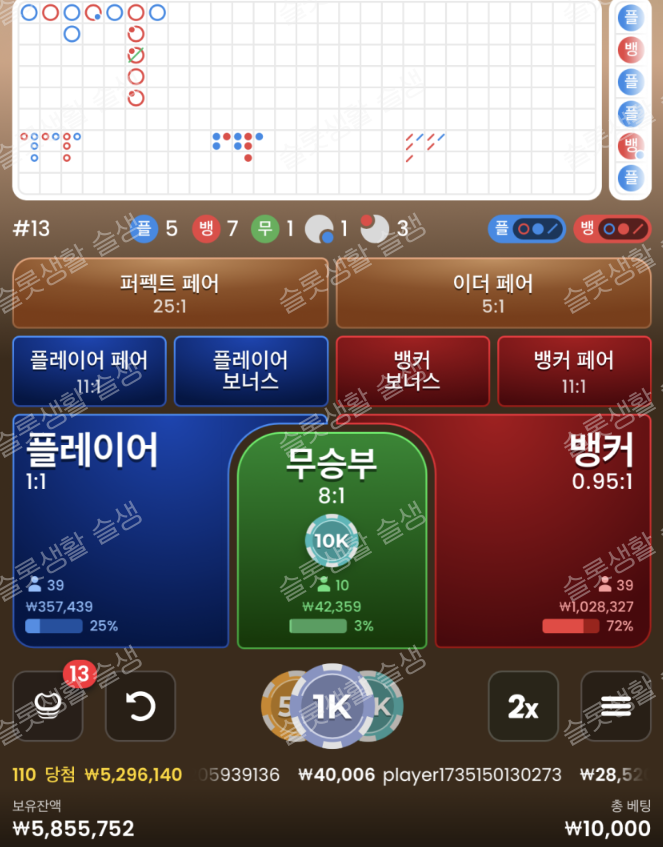The image size is (663, 847).
Task: Place a bet on 퍼펙트 페어 25:1
Action: (x=170, y=293)
